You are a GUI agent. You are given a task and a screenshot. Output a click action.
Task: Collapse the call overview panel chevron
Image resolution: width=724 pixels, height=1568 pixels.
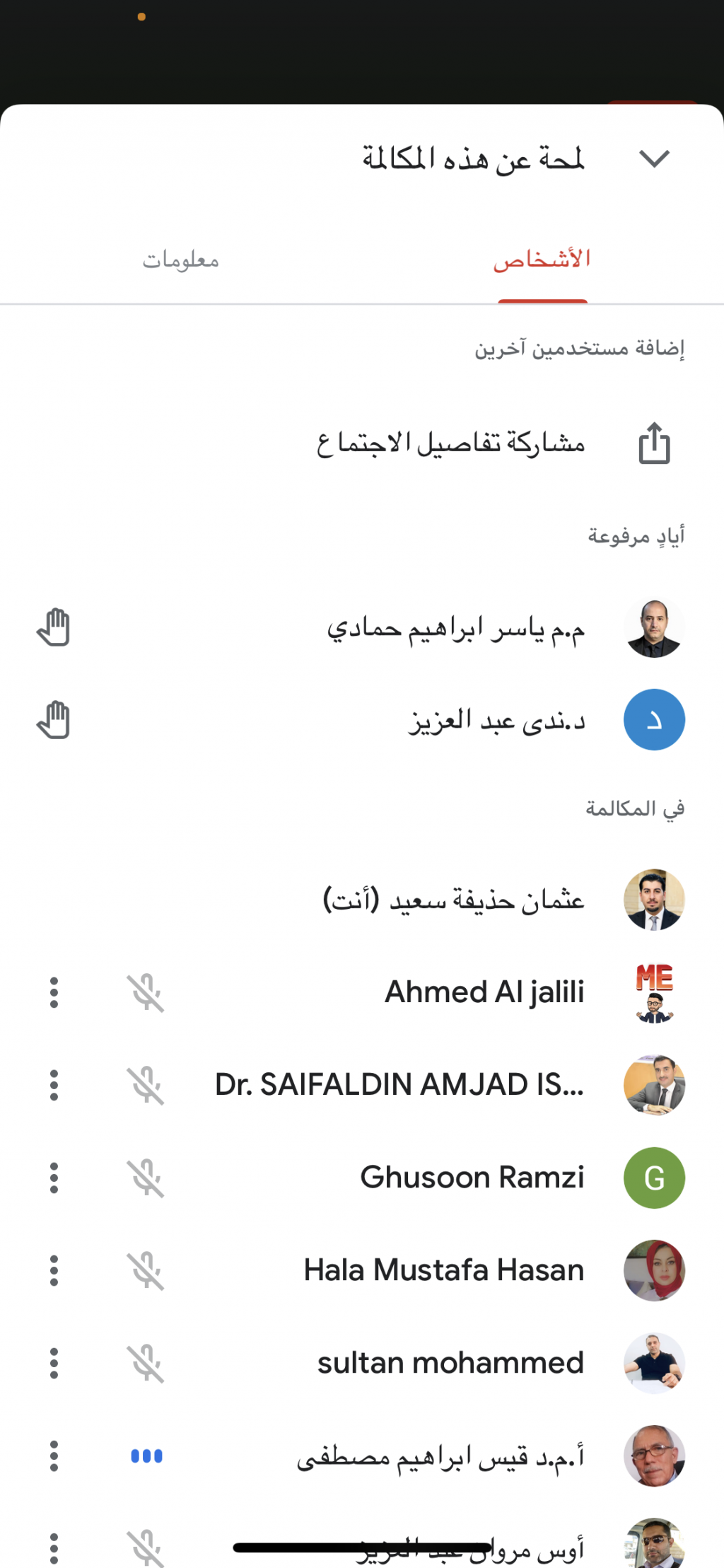click(654, 158)
